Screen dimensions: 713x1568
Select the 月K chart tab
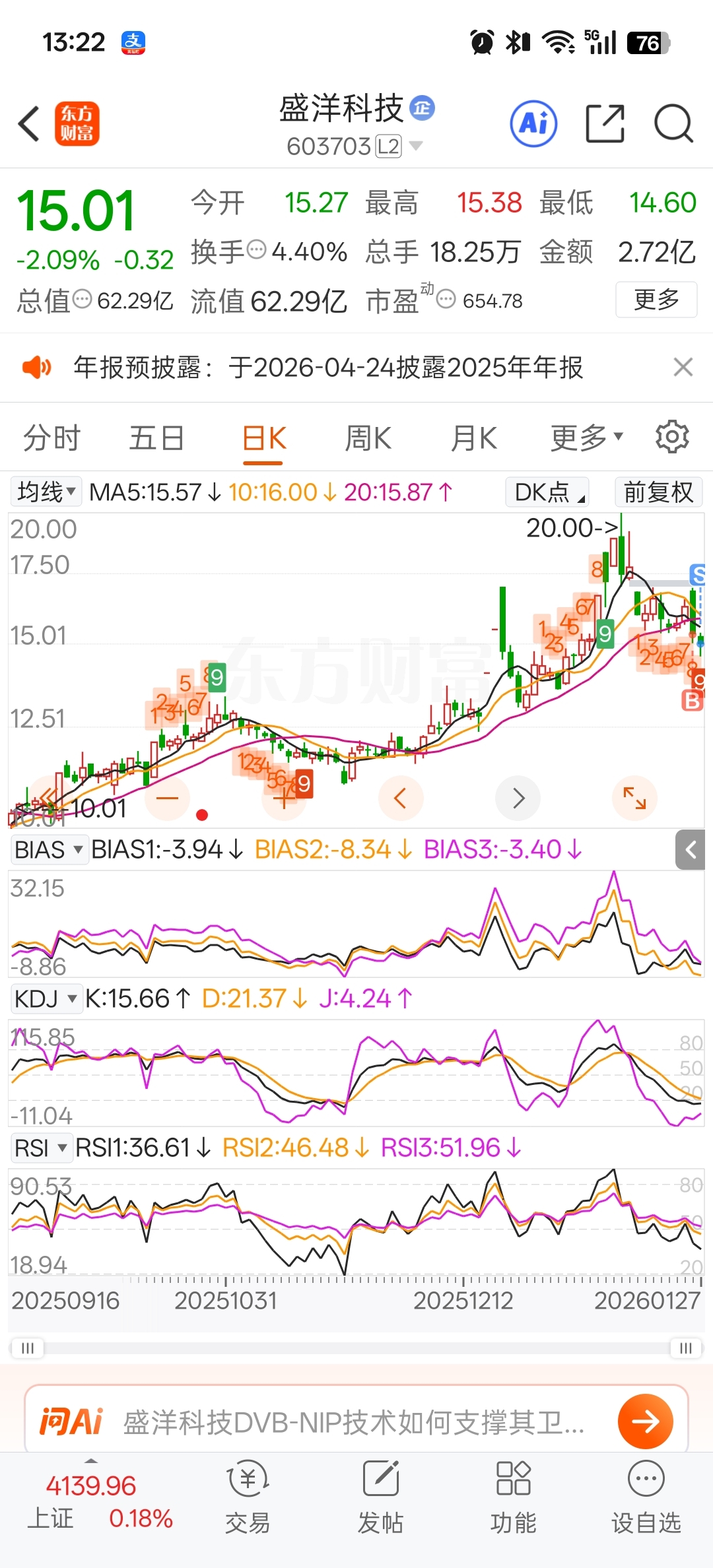[473, 438]
